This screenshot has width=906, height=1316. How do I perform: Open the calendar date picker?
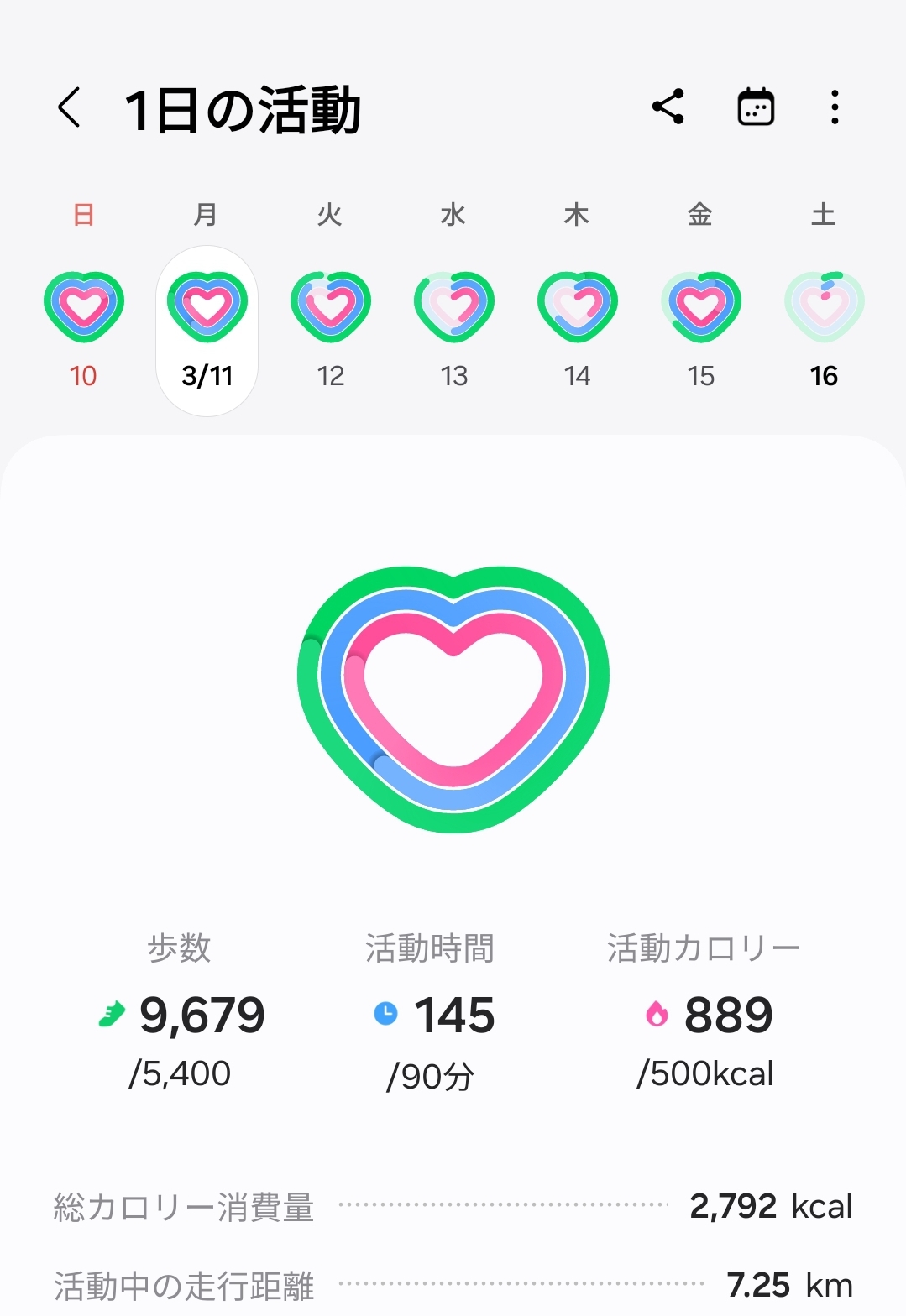[756, 107]
